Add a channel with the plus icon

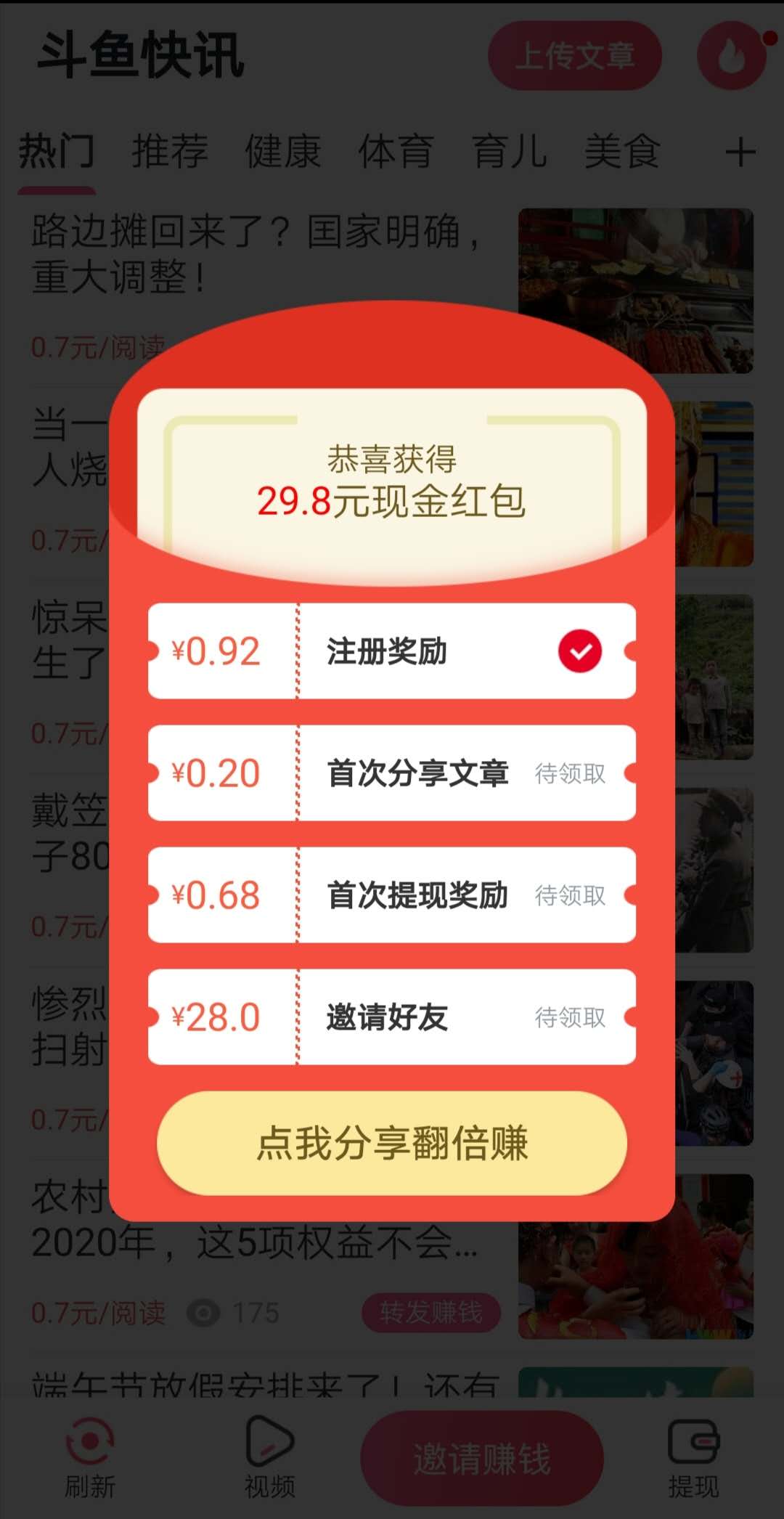point(740,152)
